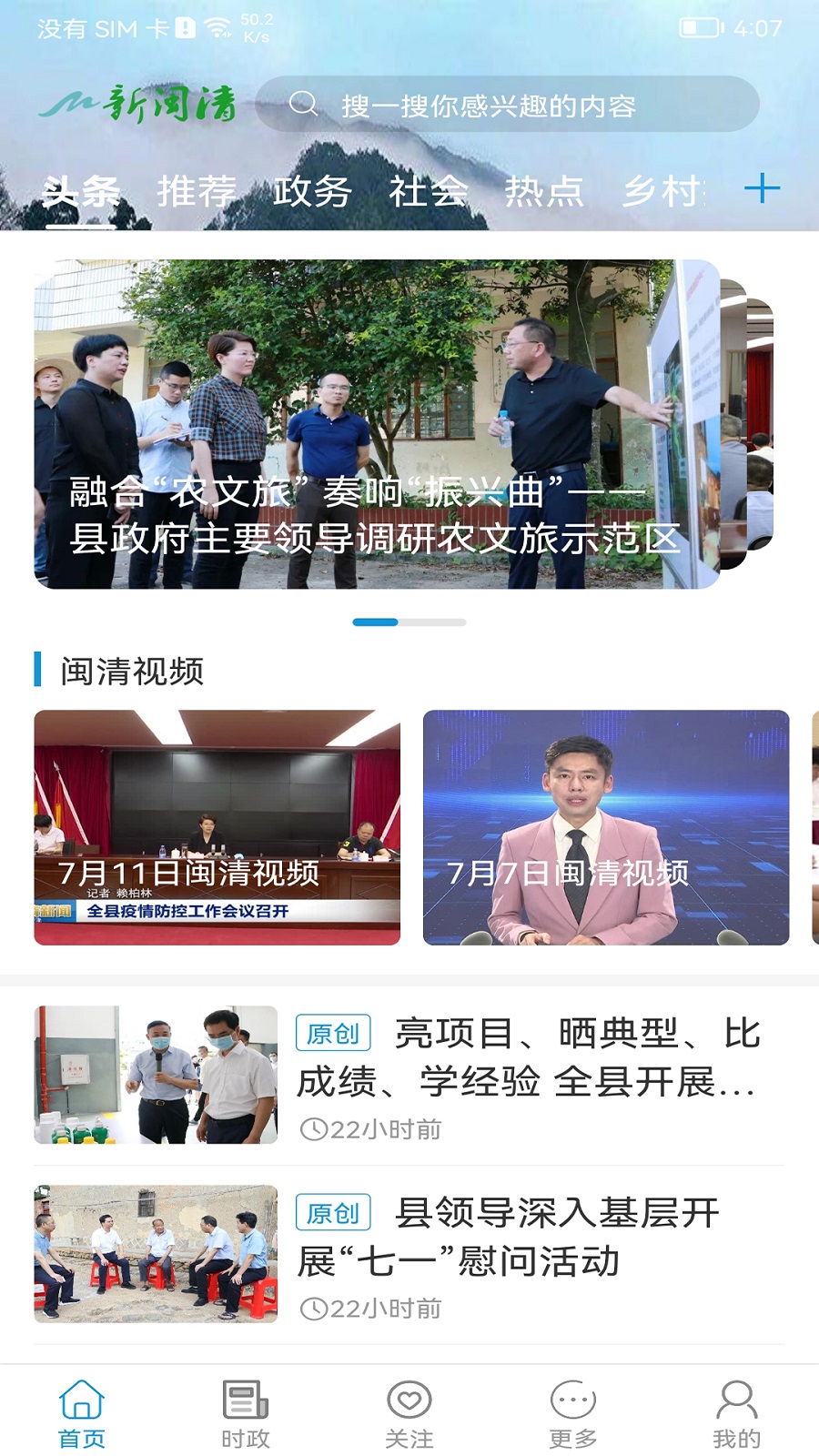
Task: Open the 我的 profile icon
Action: 735,1406
